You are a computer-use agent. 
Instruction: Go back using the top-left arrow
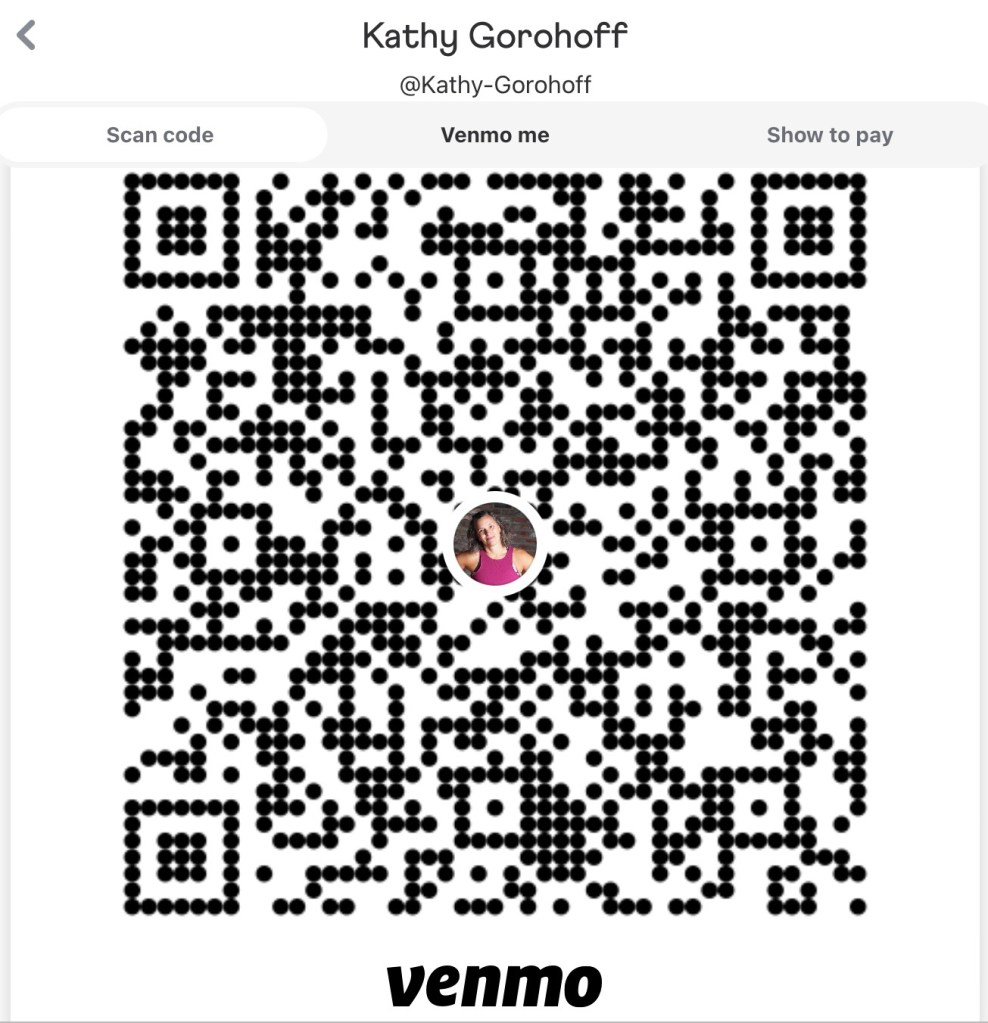click(27, 36)
